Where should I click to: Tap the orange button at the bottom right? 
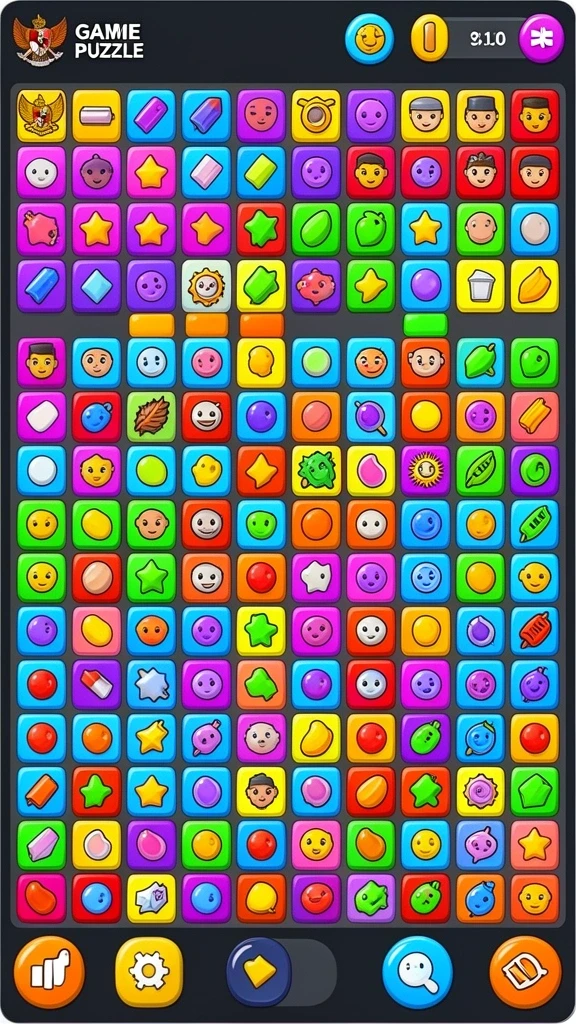(525, 971)
